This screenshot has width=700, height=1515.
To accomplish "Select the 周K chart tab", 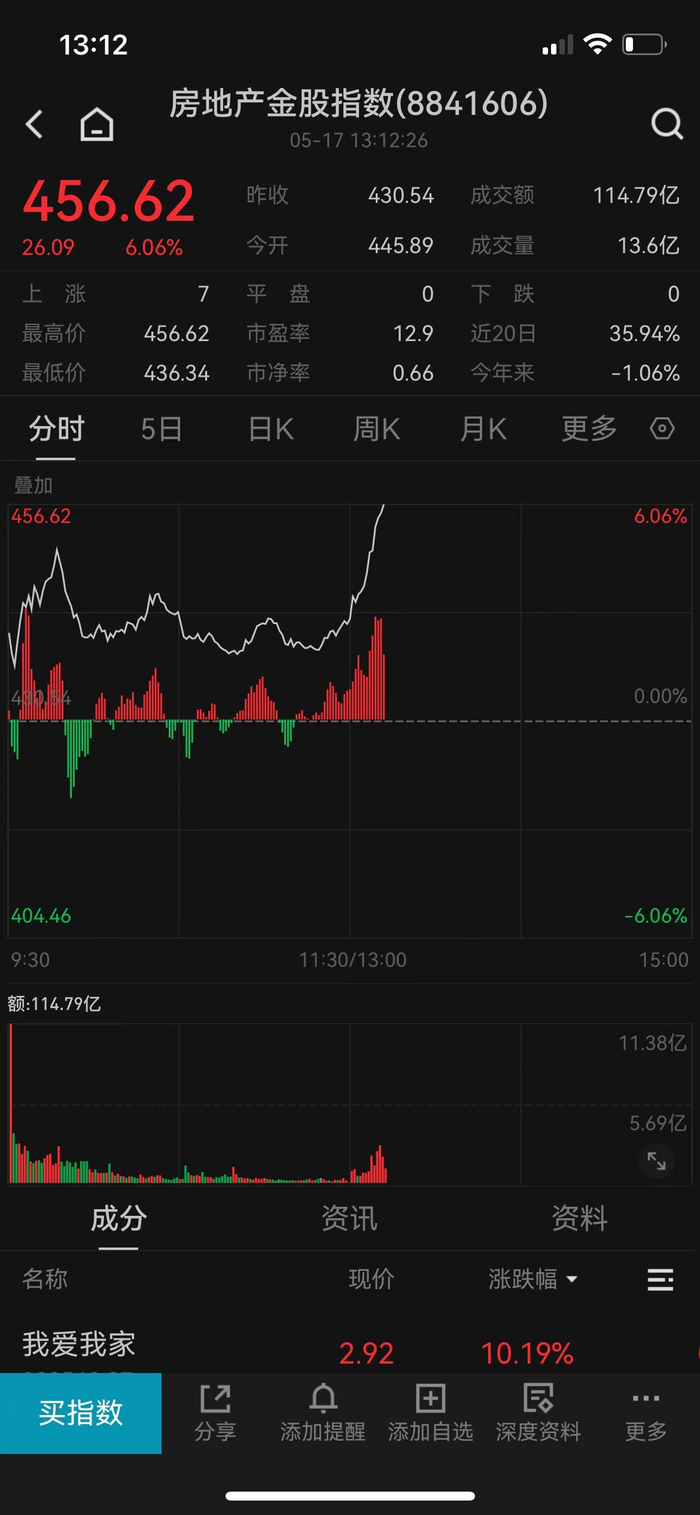I will pos(376,429).
